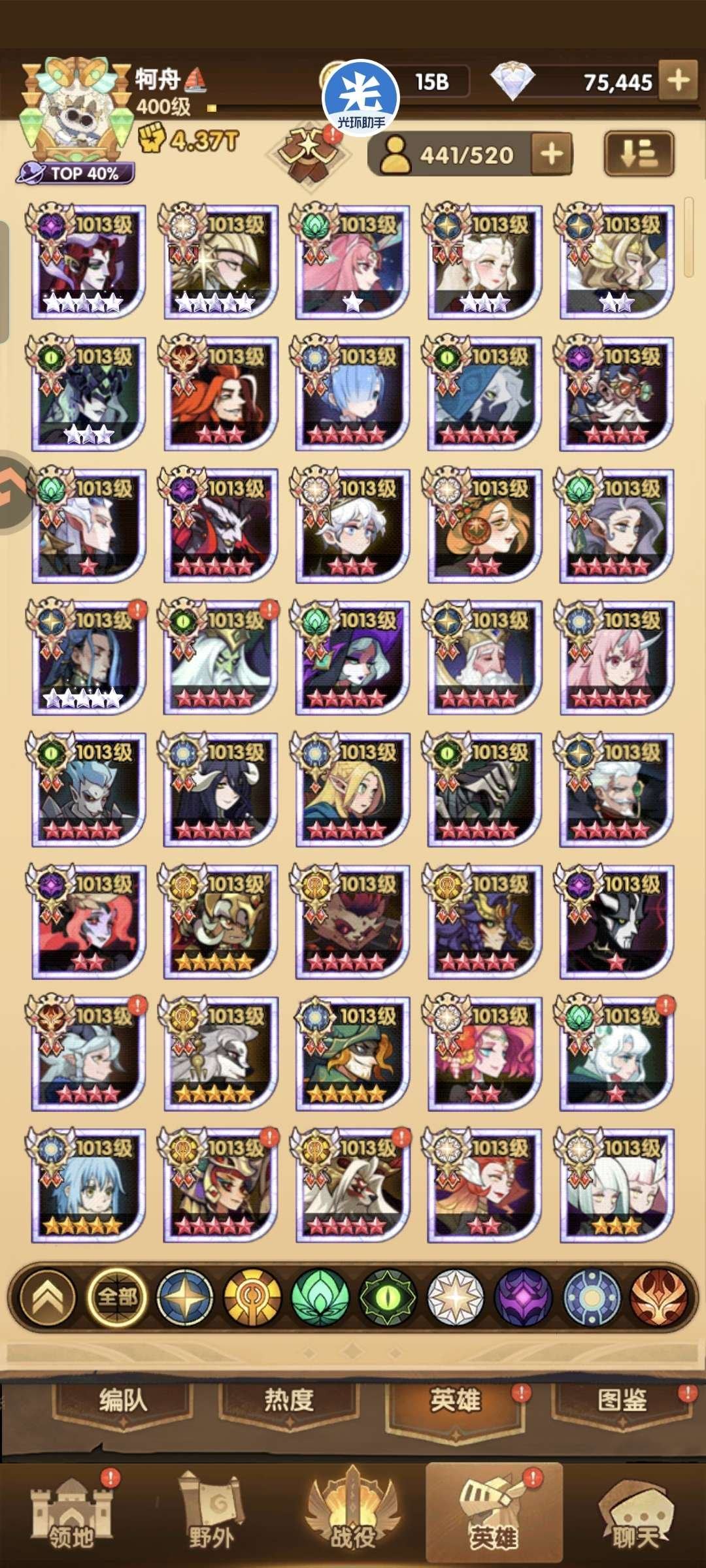Go to the 领地 territory section

click(x=71, y=1516)
